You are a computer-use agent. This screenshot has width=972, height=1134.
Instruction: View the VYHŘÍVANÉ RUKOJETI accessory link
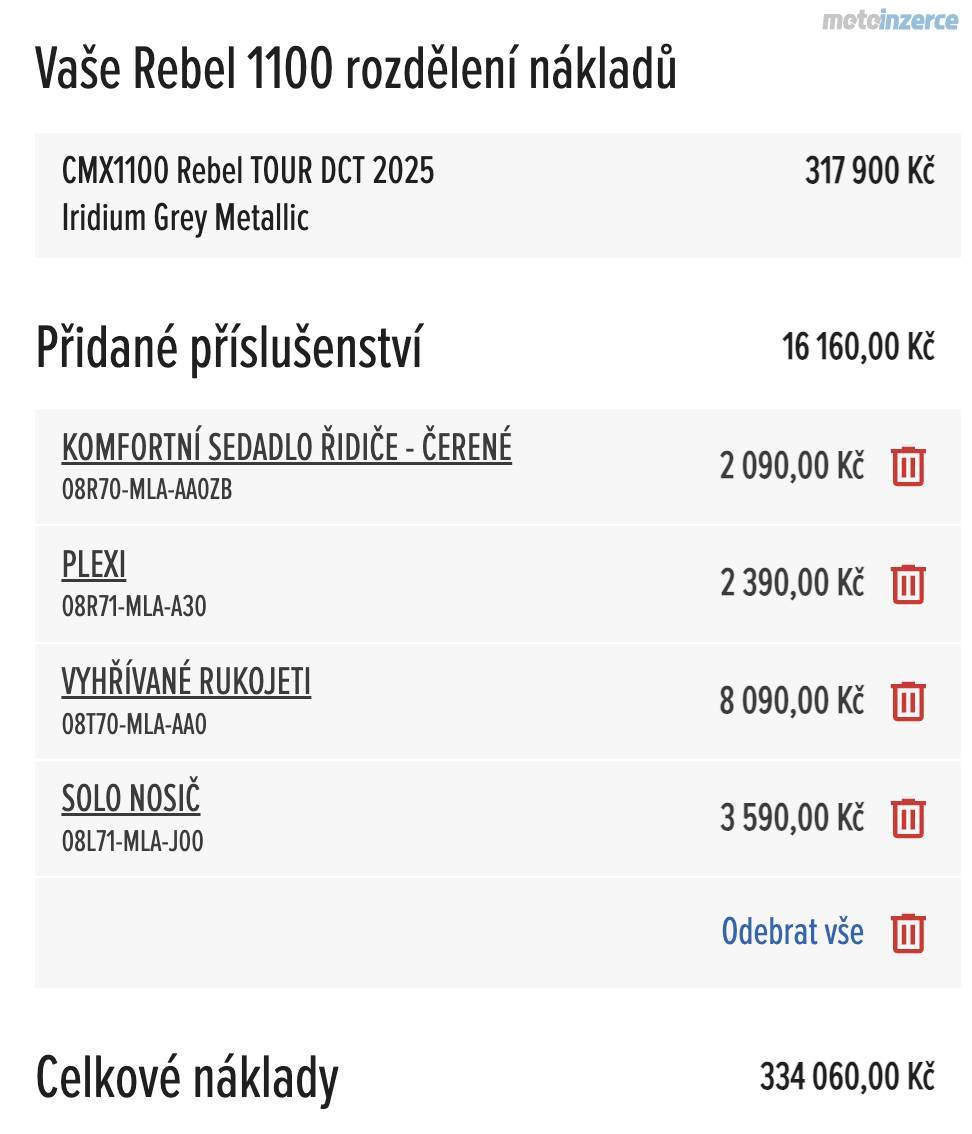tap(186, 682)
